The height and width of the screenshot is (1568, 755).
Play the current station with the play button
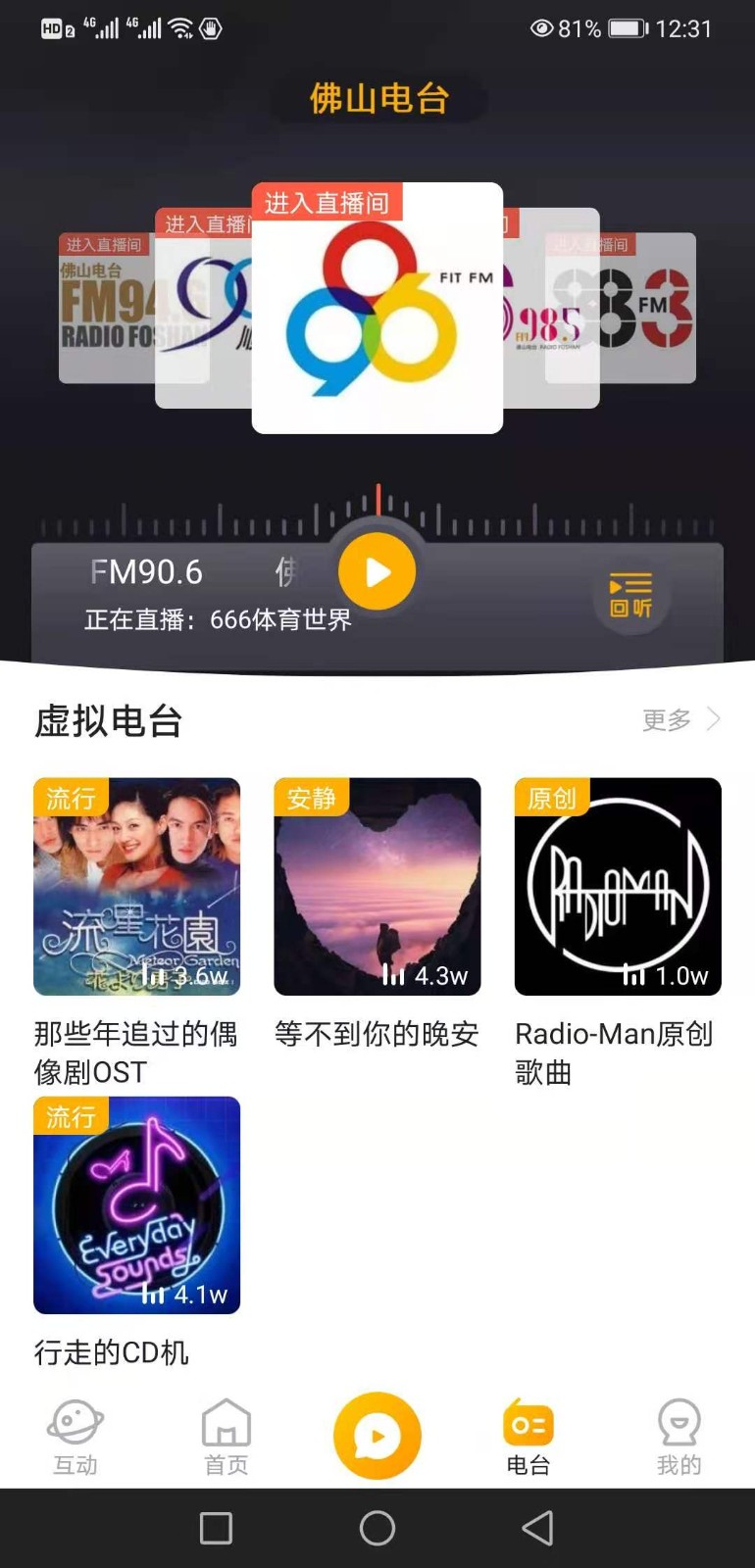click(377, 570)
